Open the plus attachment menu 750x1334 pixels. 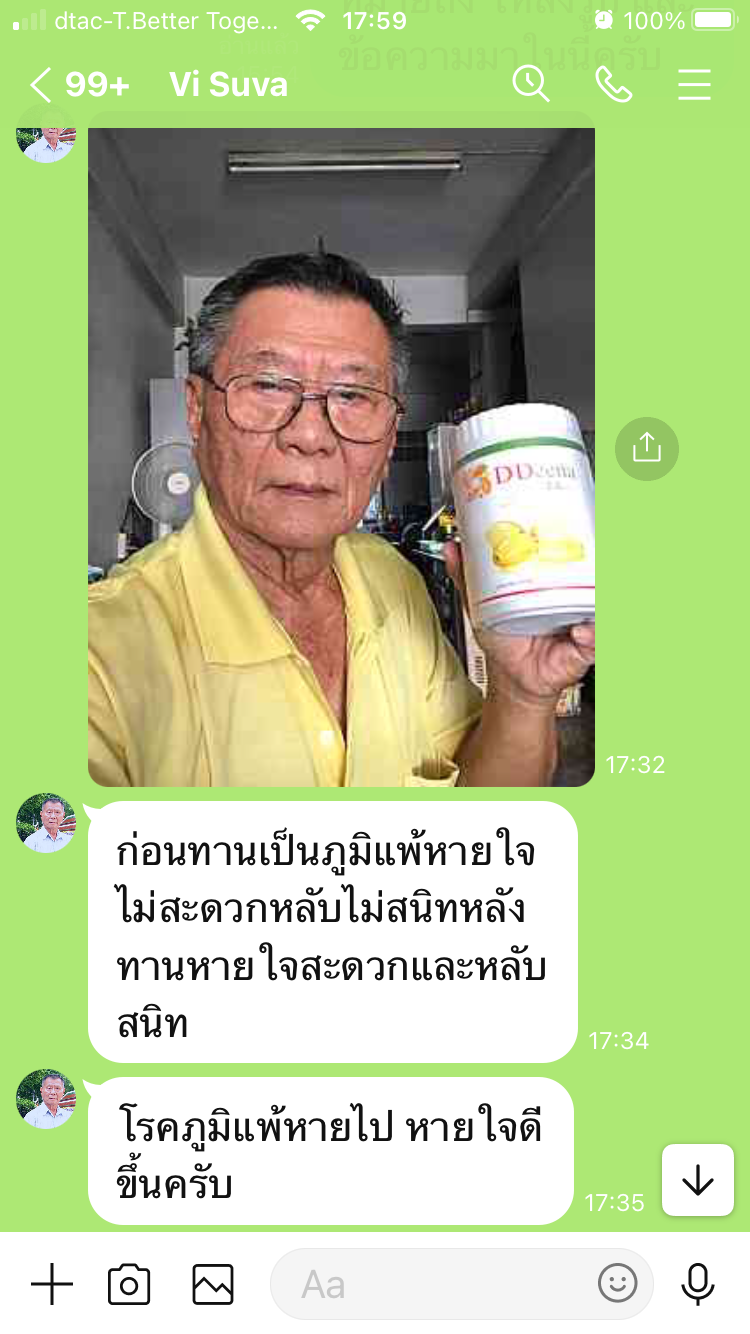click(x=52, y=1284)
